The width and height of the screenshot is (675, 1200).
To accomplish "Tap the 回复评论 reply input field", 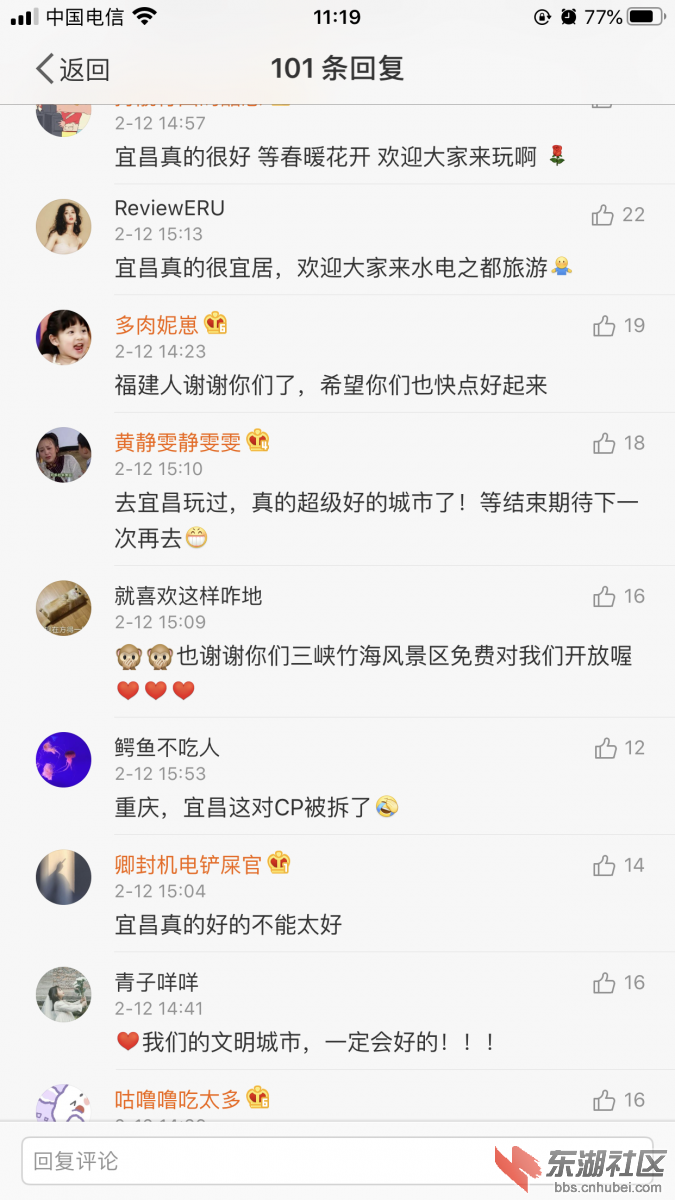I will click(x=250, y=1161).
